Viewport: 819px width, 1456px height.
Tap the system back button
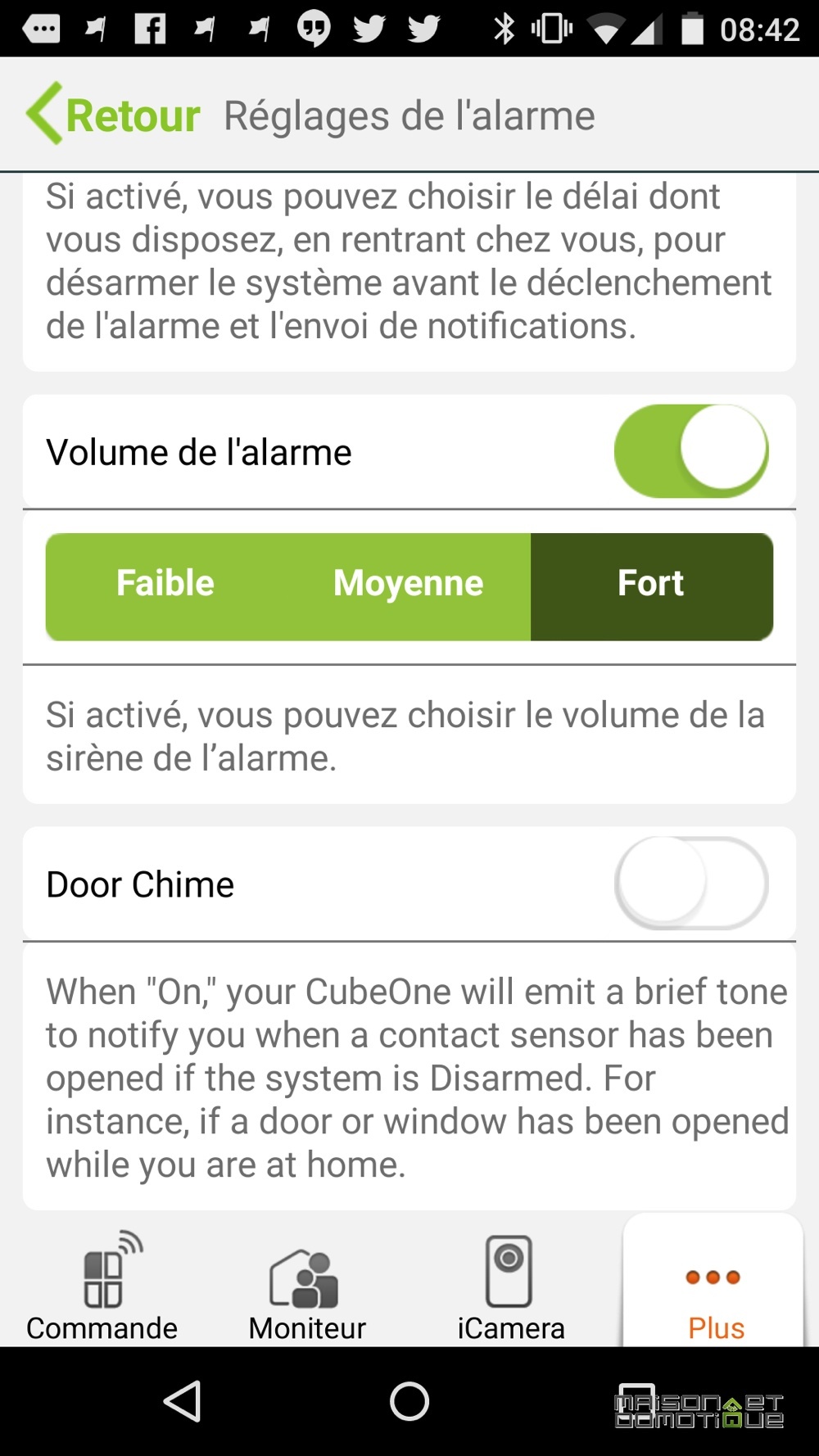pyautogui.click(x=183, y=1401)
